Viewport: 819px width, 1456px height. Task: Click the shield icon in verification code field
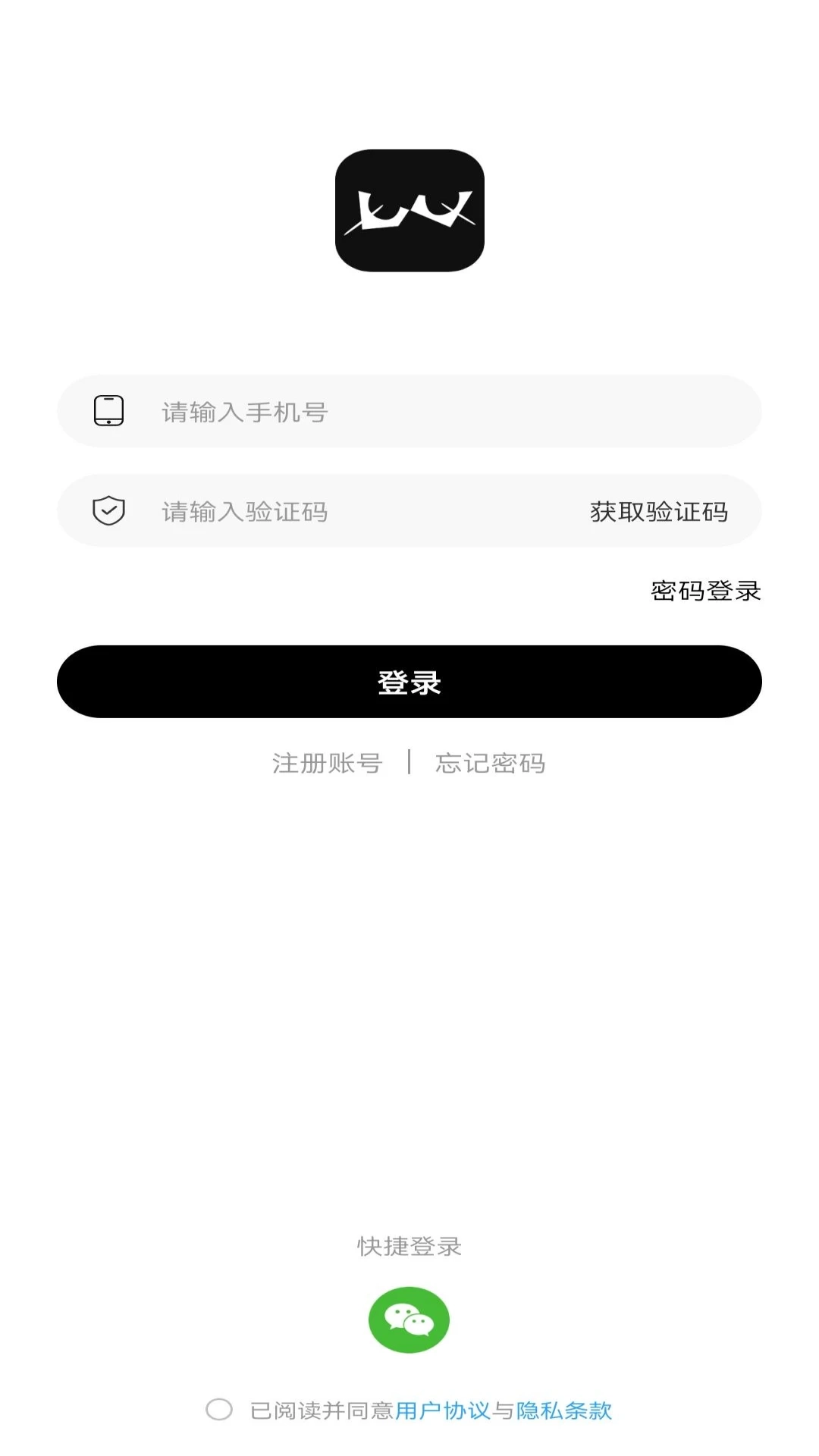[108, 510]
